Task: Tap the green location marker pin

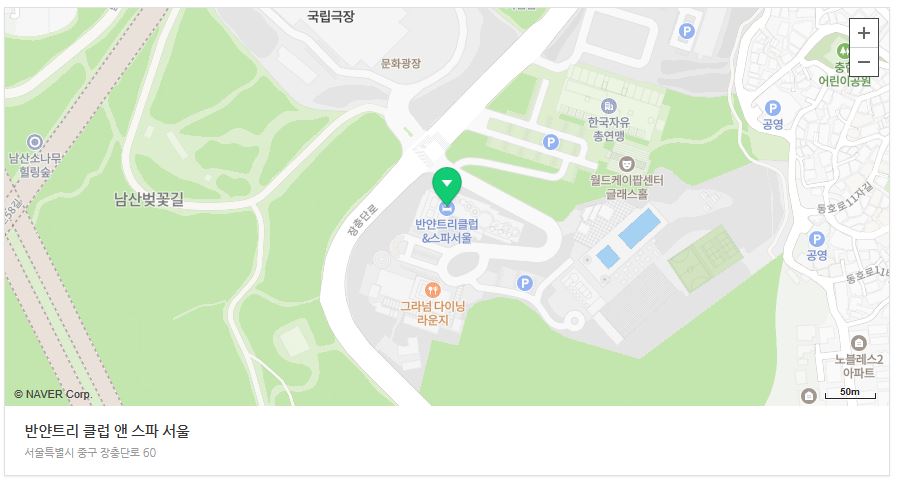Action: 446,185
